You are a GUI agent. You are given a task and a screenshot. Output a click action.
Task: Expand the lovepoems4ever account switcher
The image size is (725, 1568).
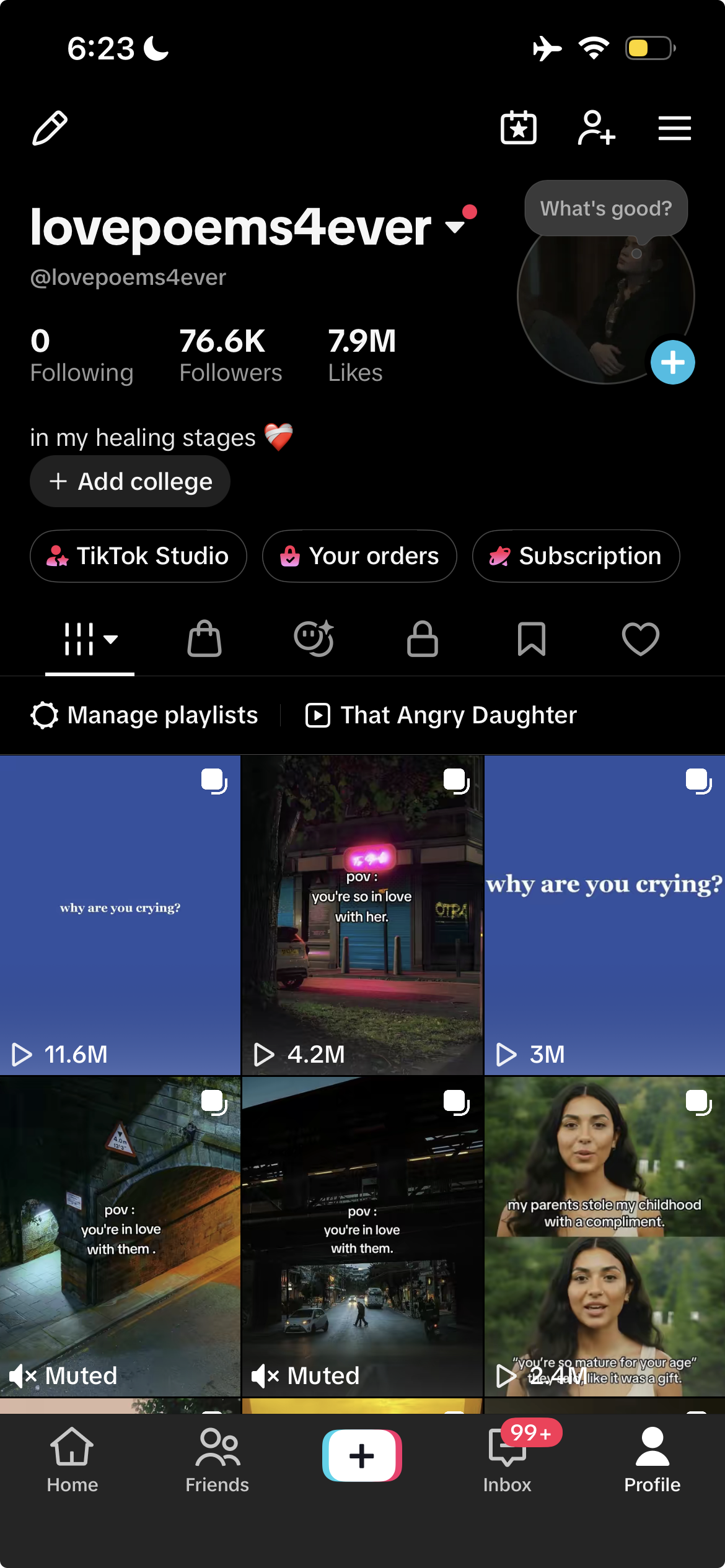pos(455,227)
